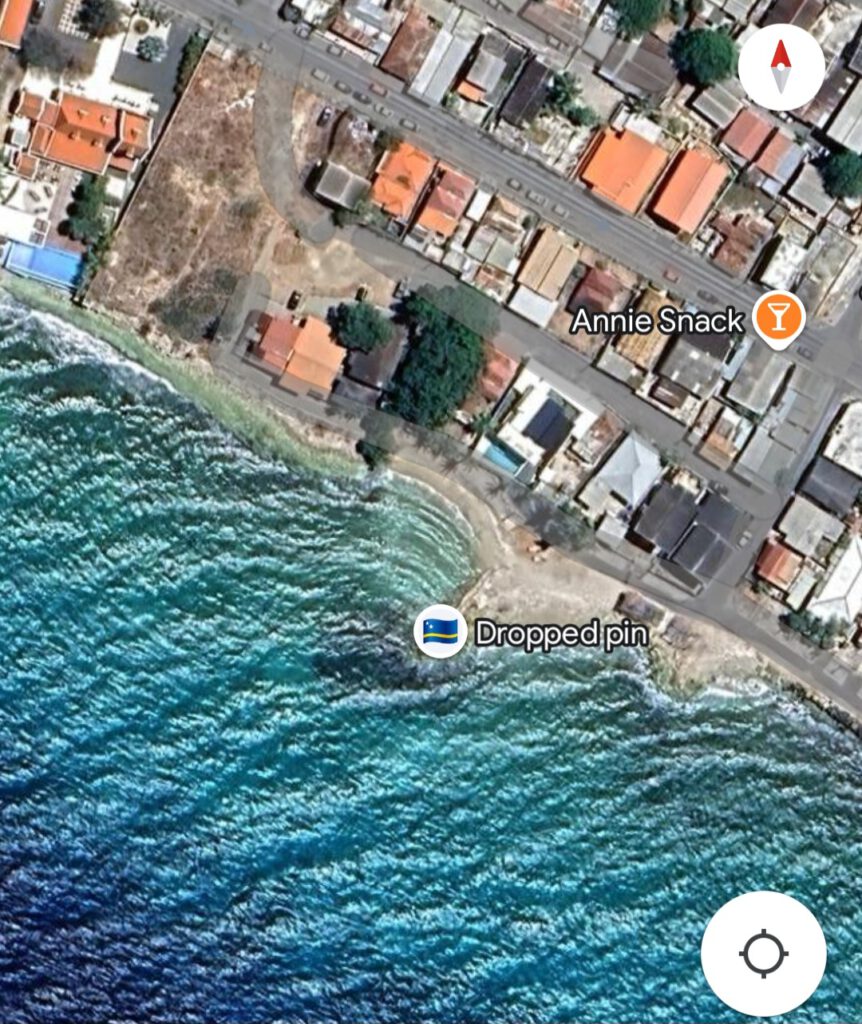Tap the compass to reset map orientation
862x1024 pixels.
781,67
